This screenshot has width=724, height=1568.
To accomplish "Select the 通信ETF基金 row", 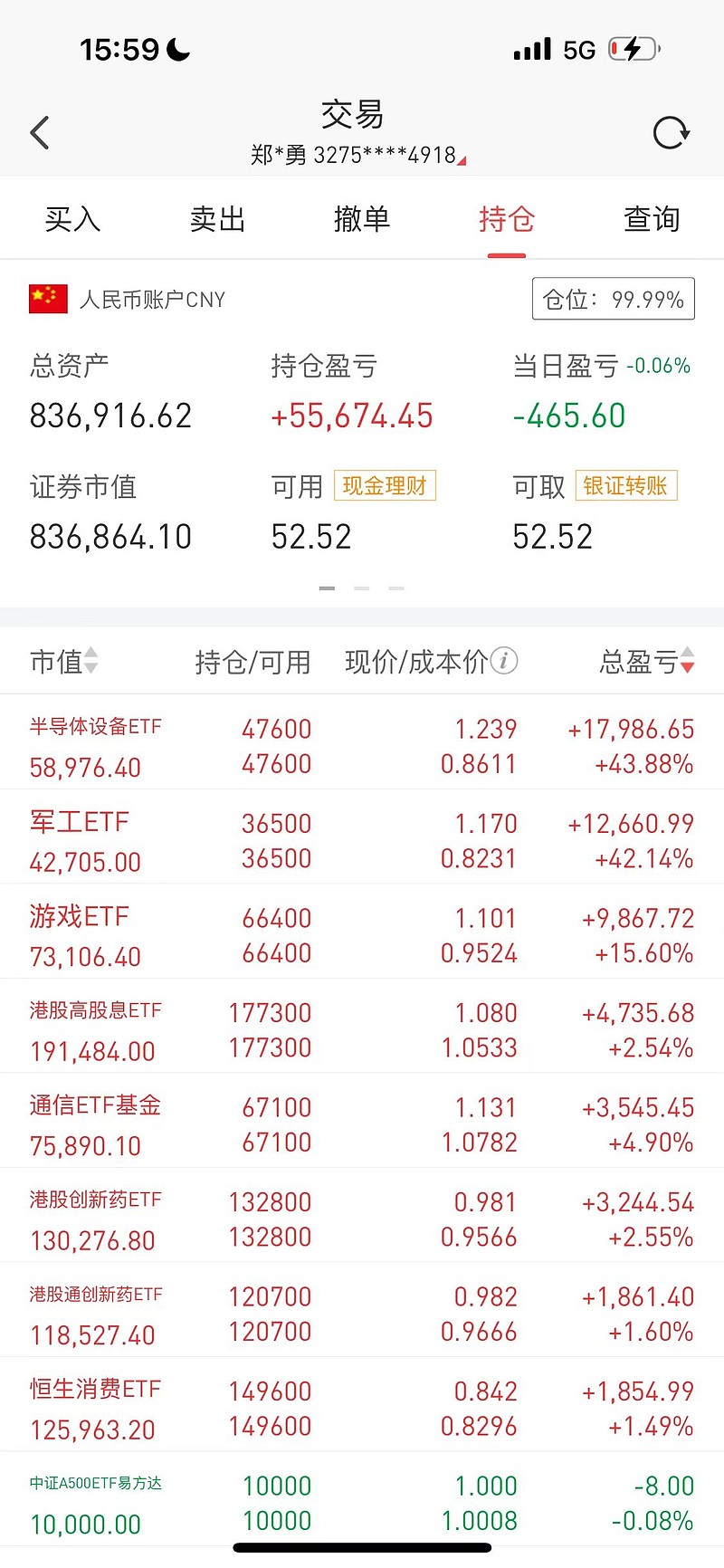I will tap(362, 1121).
